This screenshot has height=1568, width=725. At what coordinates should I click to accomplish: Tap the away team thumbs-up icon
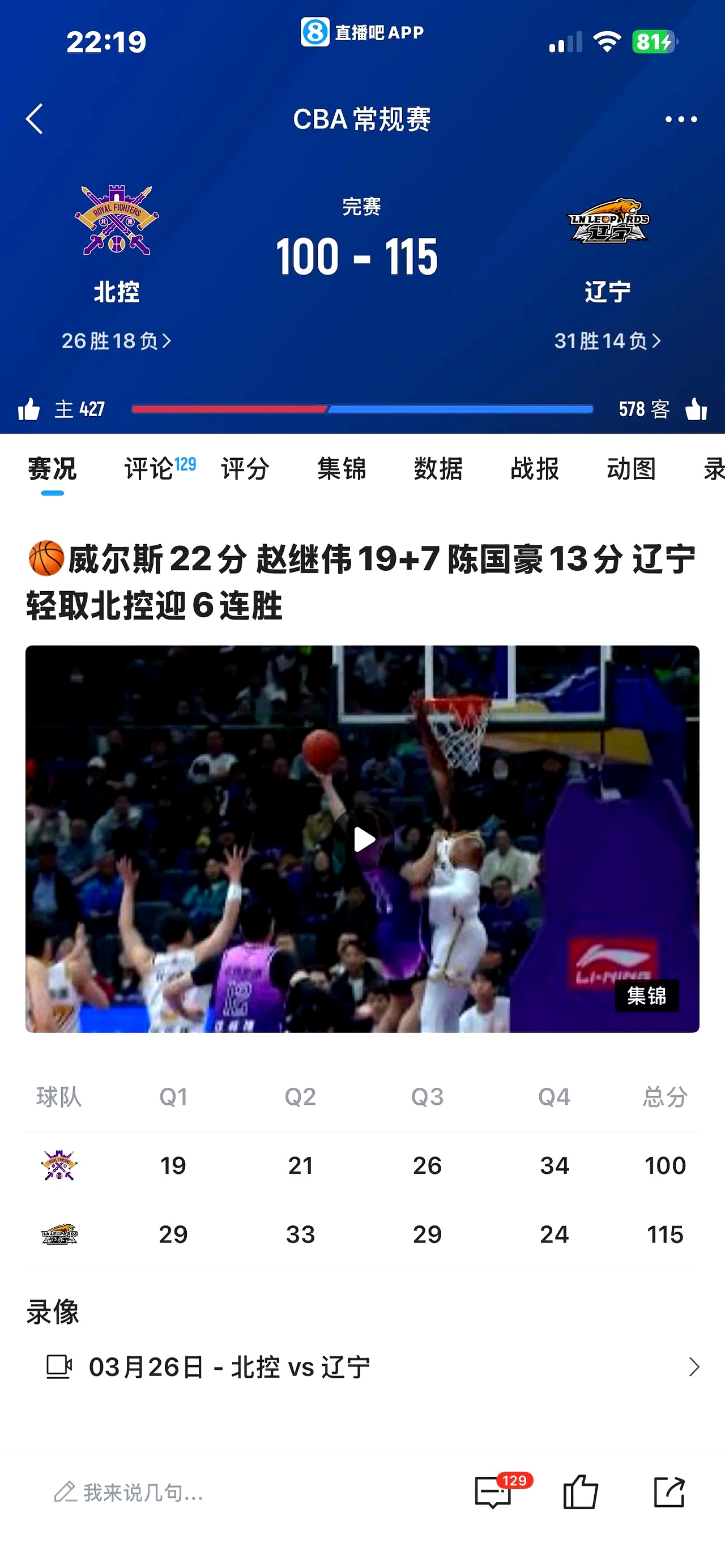pos(697,409)
